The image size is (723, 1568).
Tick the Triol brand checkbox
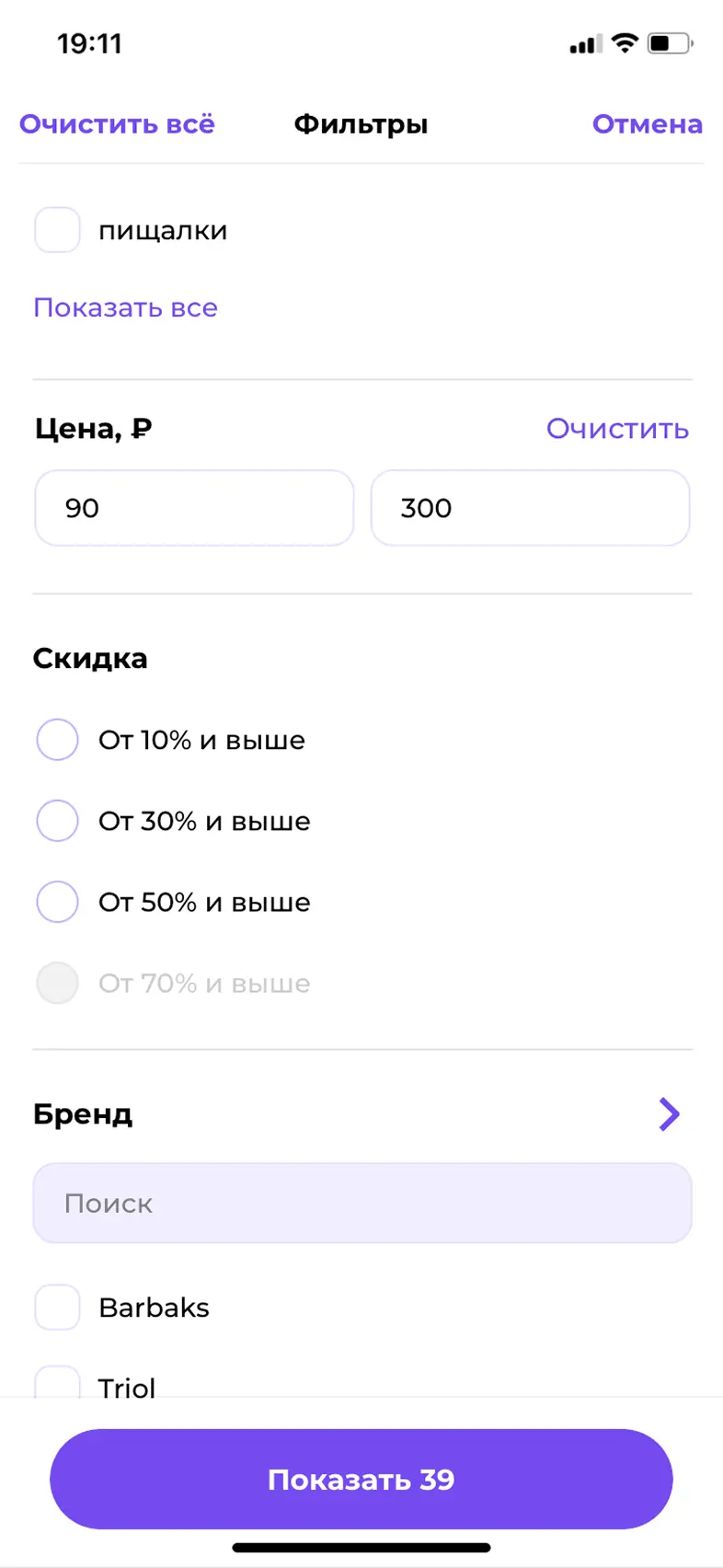[57, 1383]
